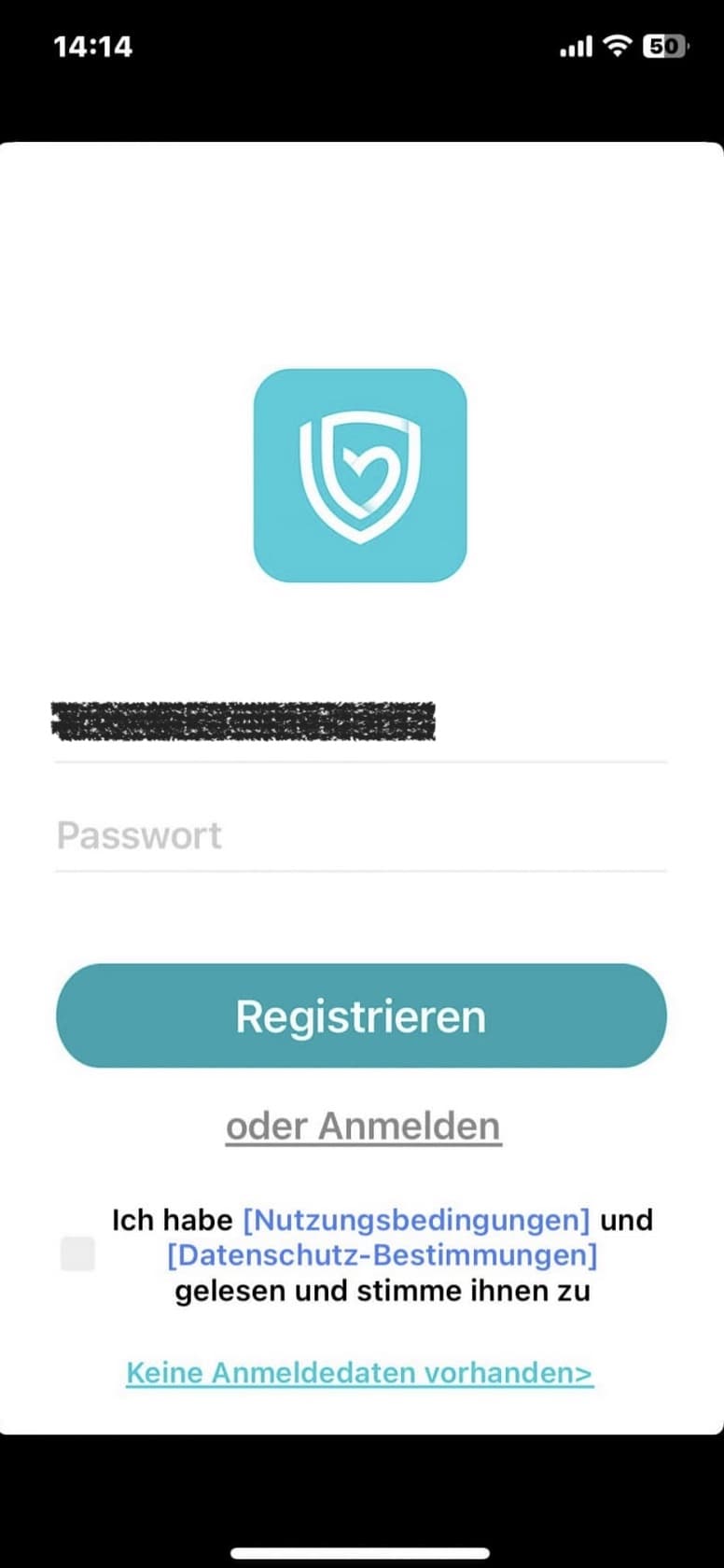The image size is (724, 1568).
Task: Switch to login via oder Anmelden
Action: (363, 1126)
